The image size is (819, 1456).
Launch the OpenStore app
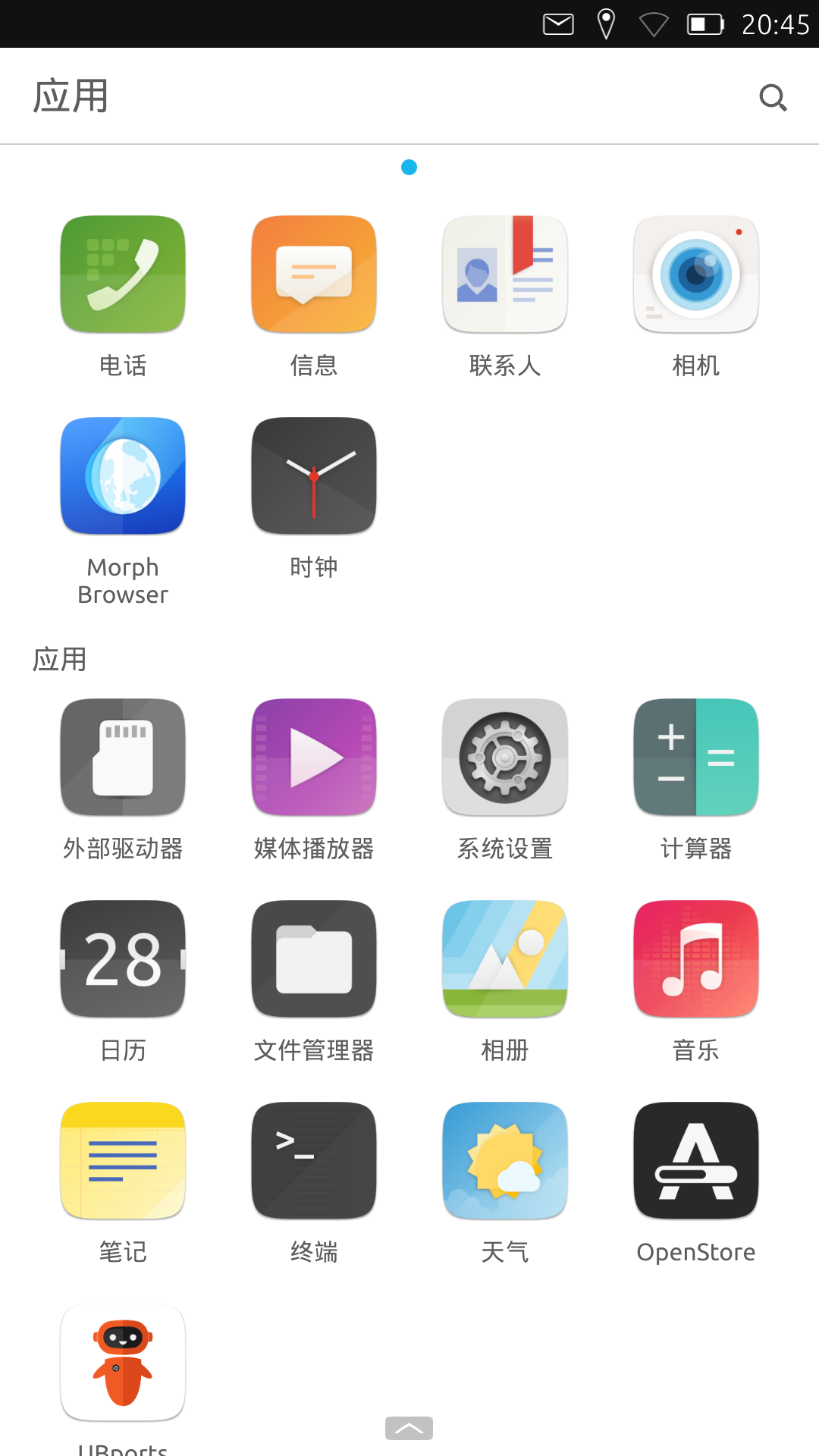click(x=695, y=1160)
